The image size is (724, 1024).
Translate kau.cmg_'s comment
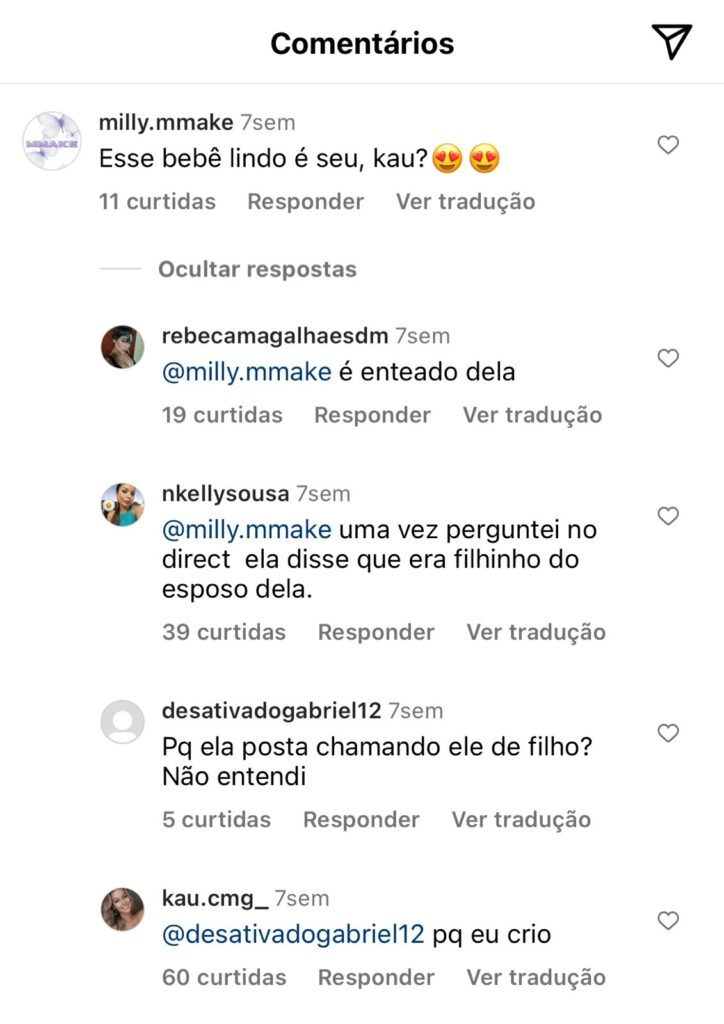pos(536,977)
